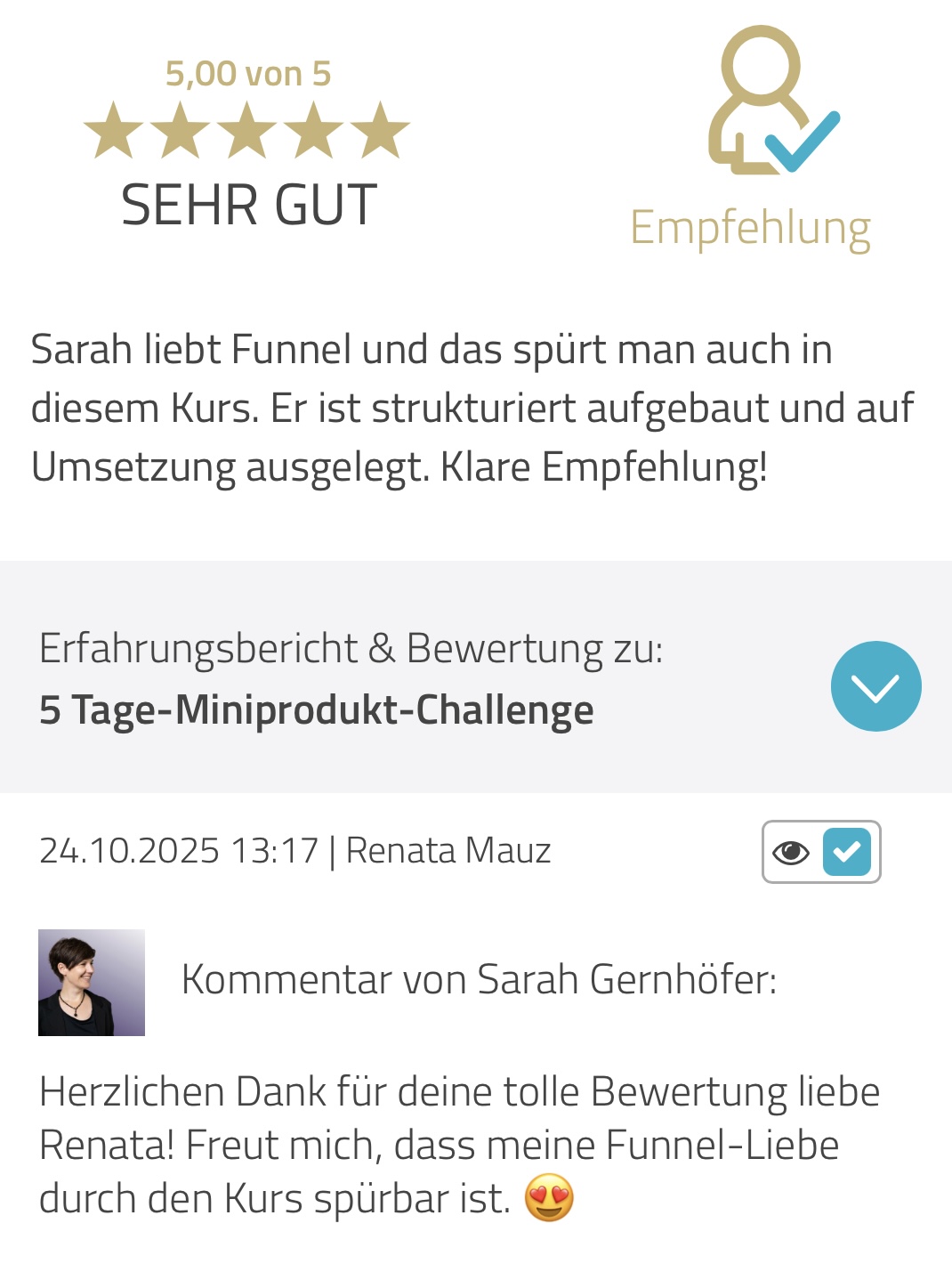Toggle the eye visibility checkbox beside Renata Mauz

click(846, 852)
